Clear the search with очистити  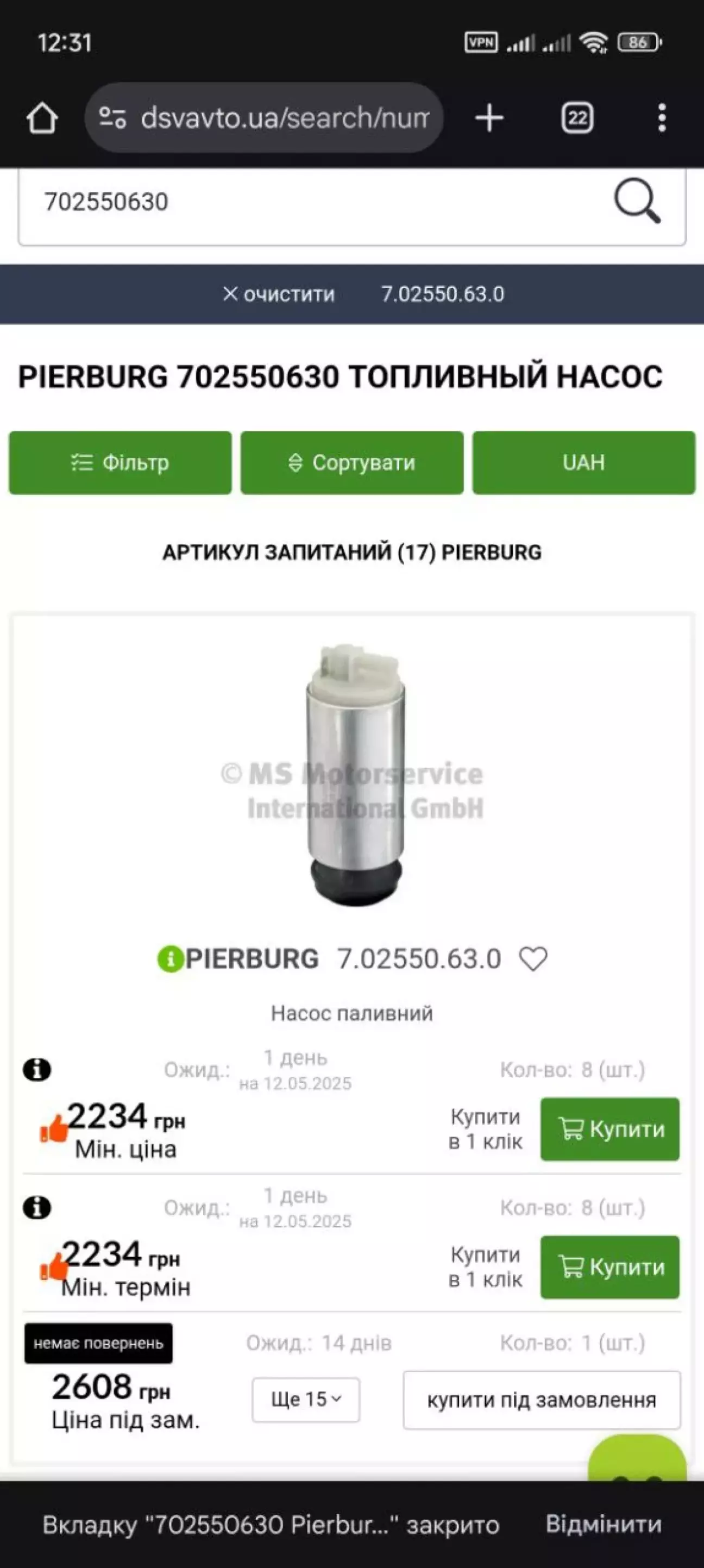pos(278,294)
